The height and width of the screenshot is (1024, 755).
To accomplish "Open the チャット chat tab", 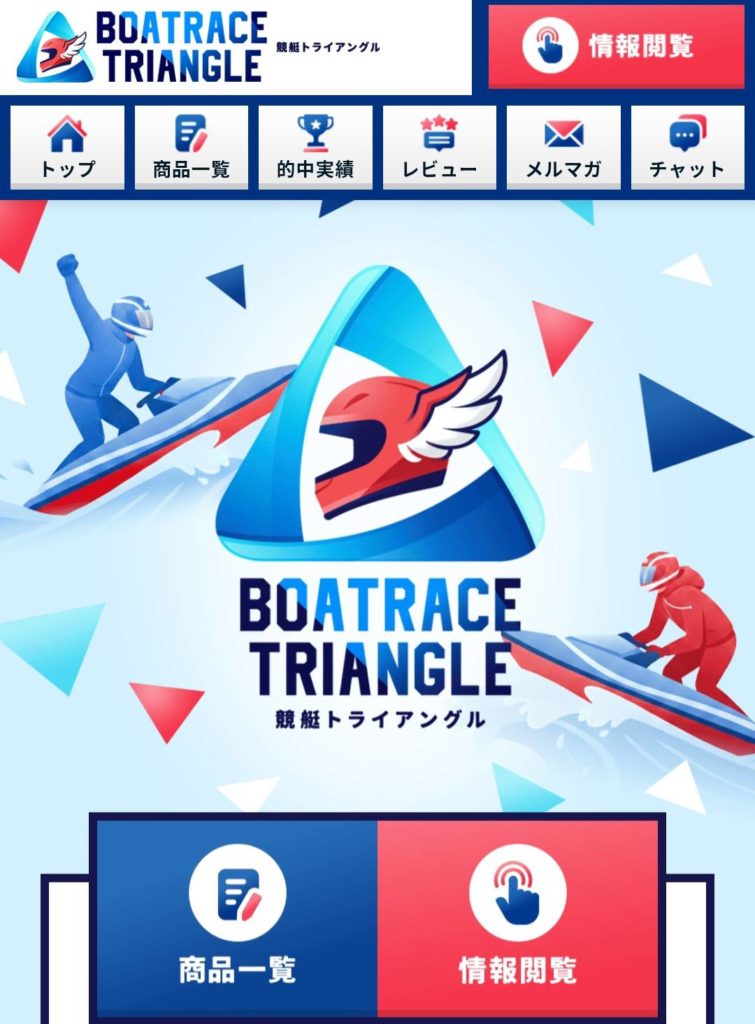I will pos(687,147).
